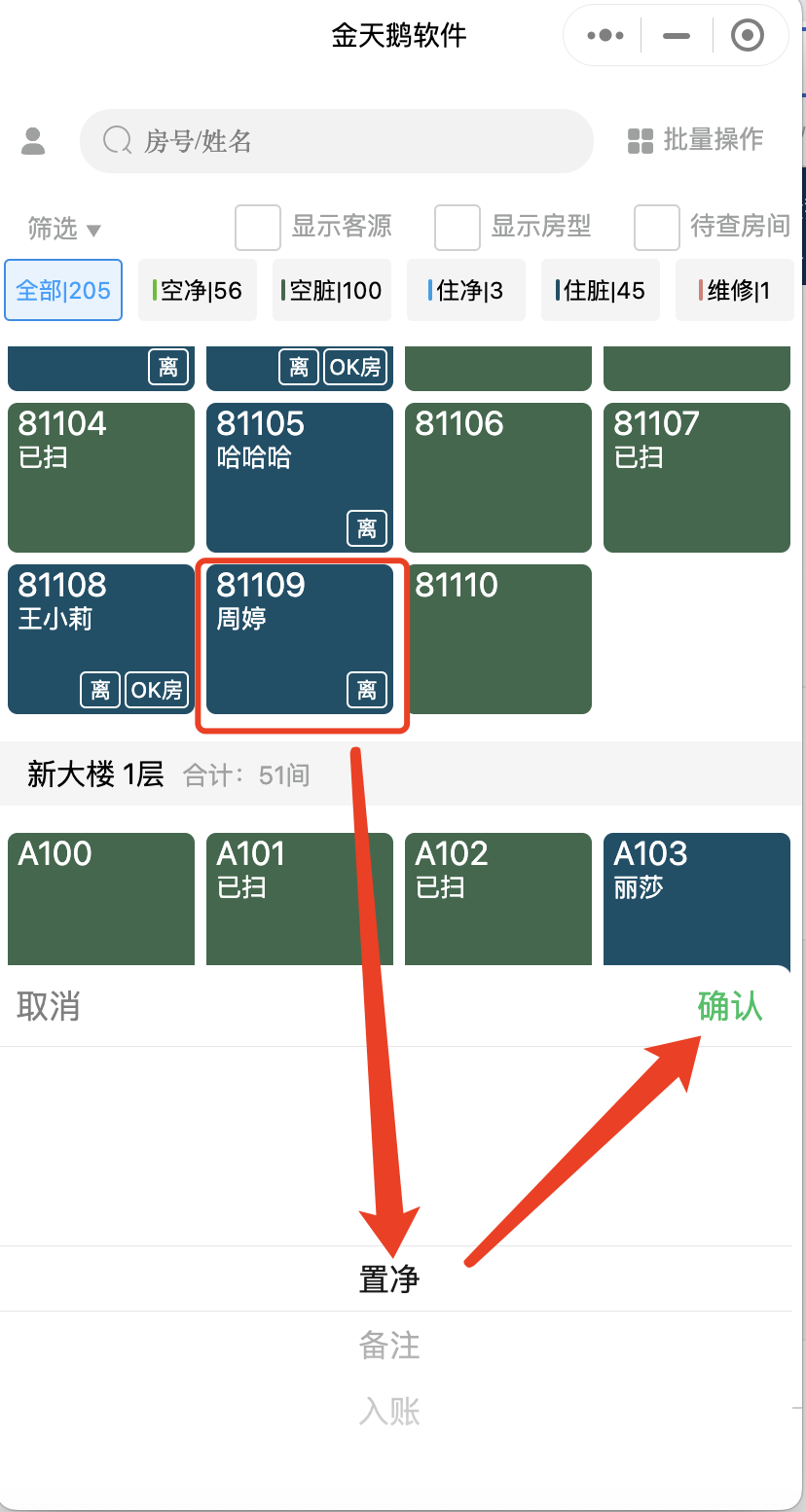Screen dimensions: 806x1512
Task: Tick the 待查房间 checkbox
Action: coord(656,228)
